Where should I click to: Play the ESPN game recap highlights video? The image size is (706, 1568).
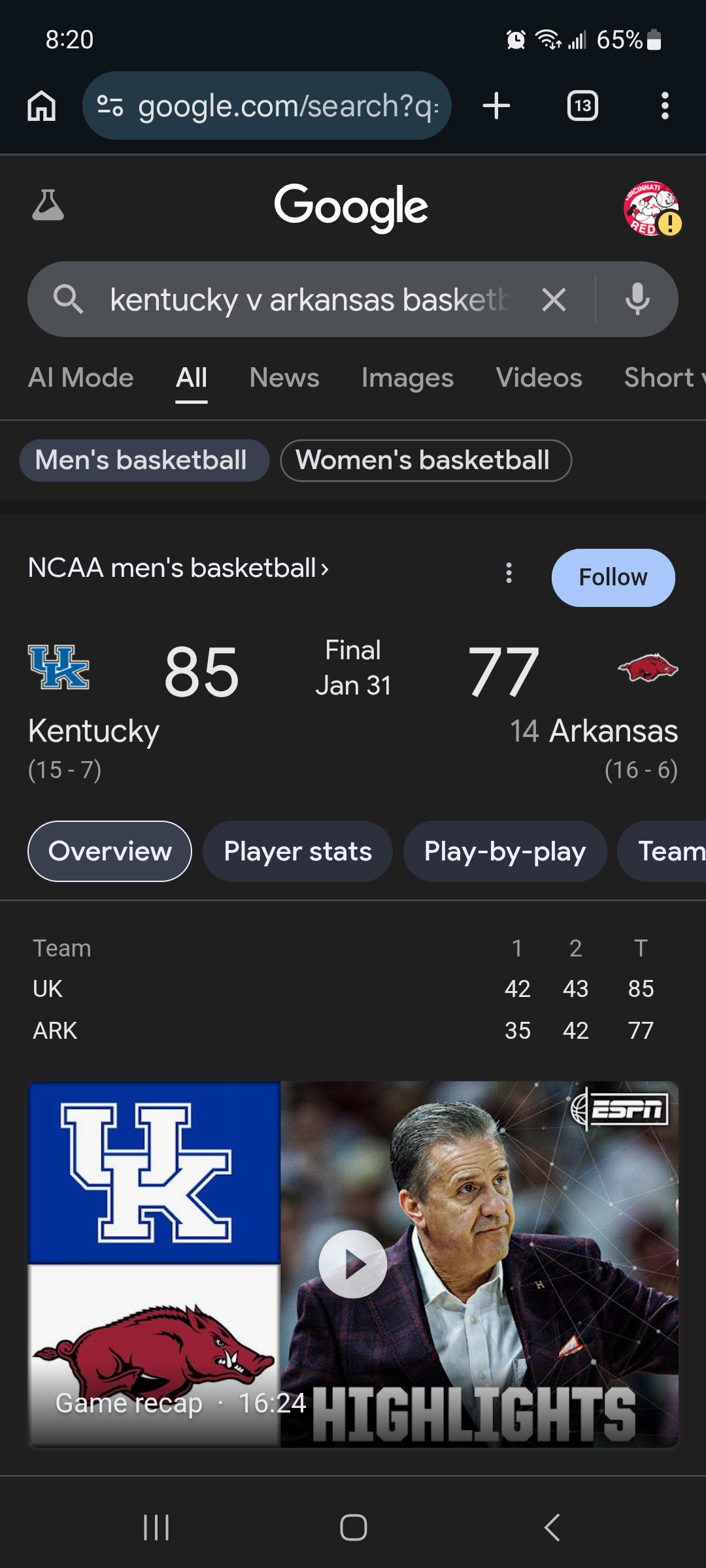point(353,1264)
